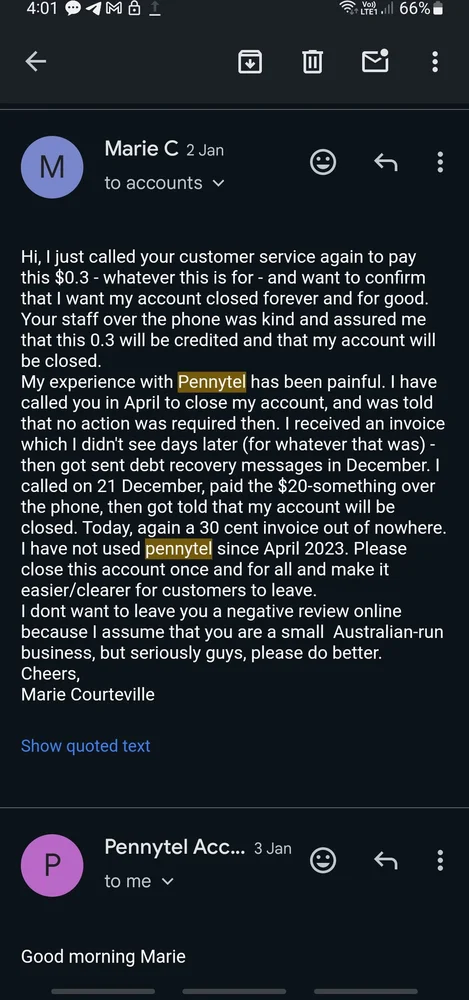Open more options for Marie C's message
The width and height of the screenshot is (469, 1000).
click(x=440, y=162)
